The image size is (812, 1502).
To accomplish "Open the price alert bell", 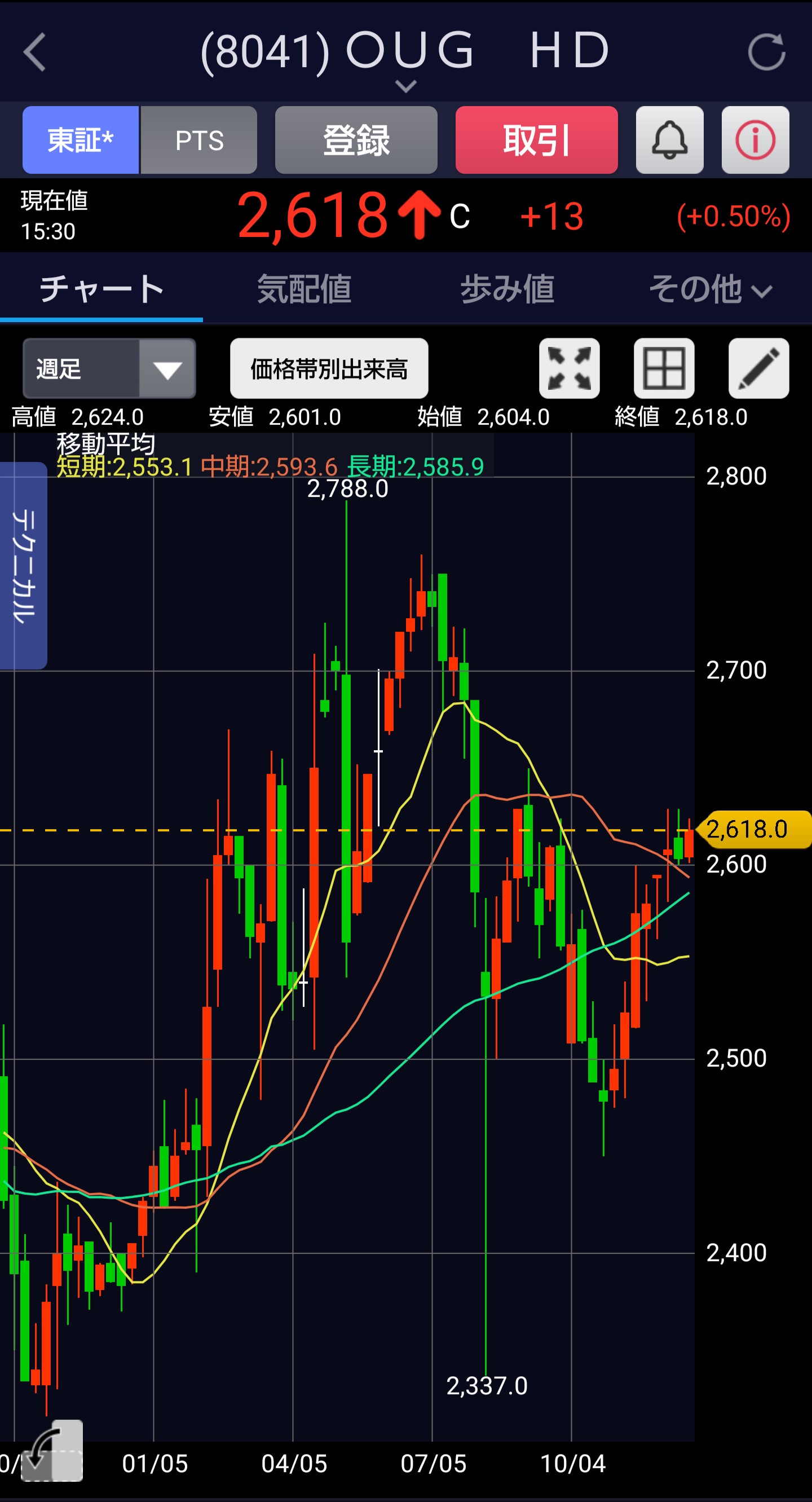I will (x=669, y=140).
